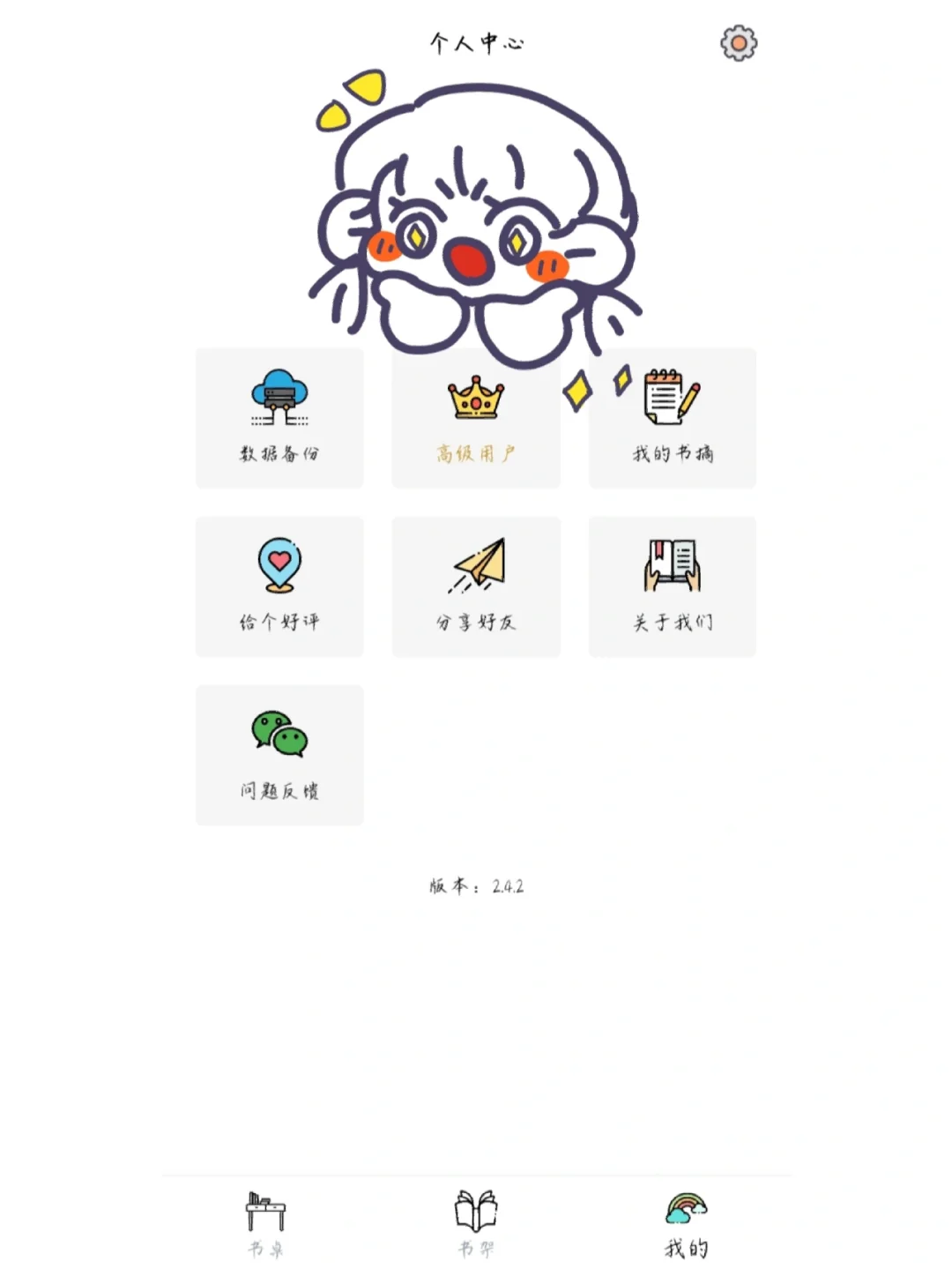The image size is (952, 1269).
Task: View 我的书摘 book excerpts
Action: tap(673, 418)
